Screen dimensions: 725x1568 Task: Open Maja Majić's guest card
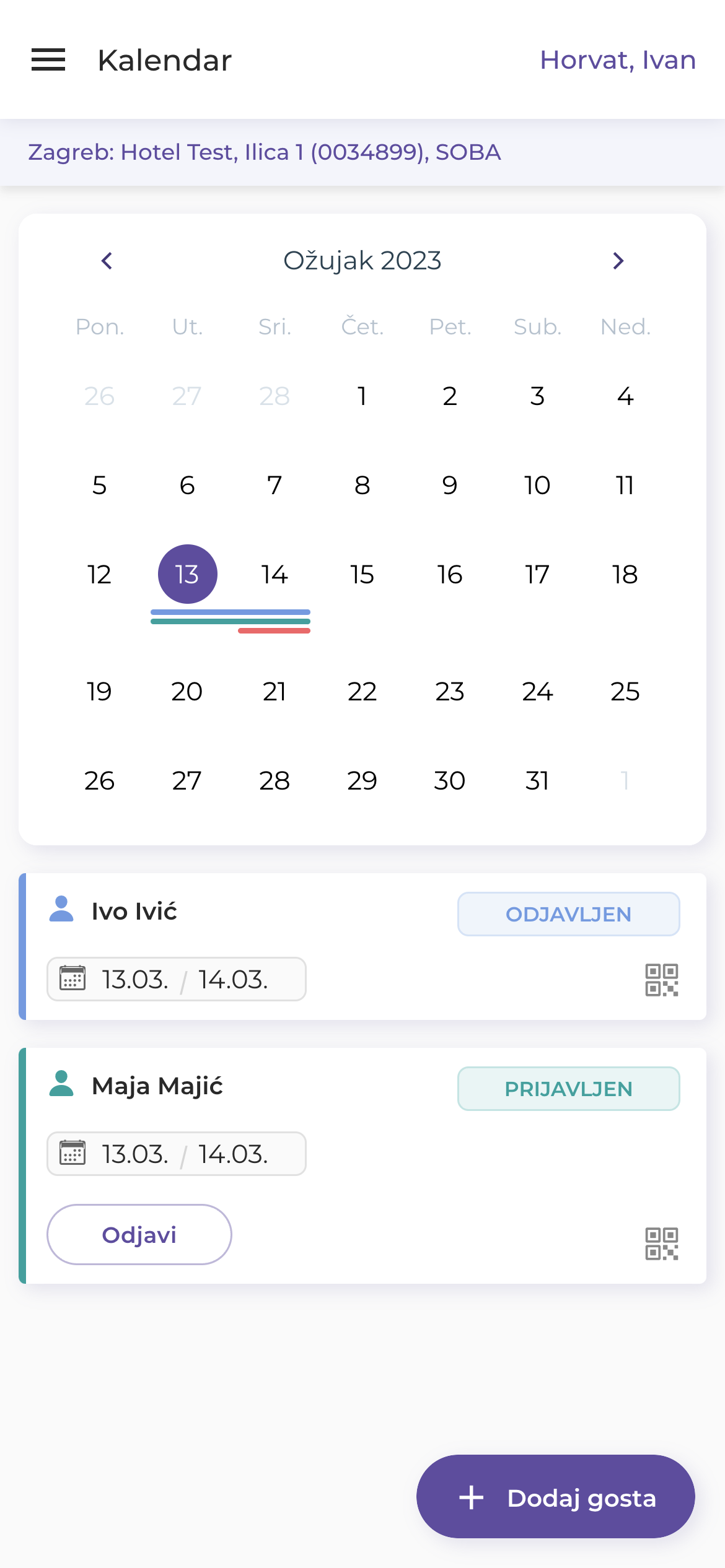[362, 1165]
